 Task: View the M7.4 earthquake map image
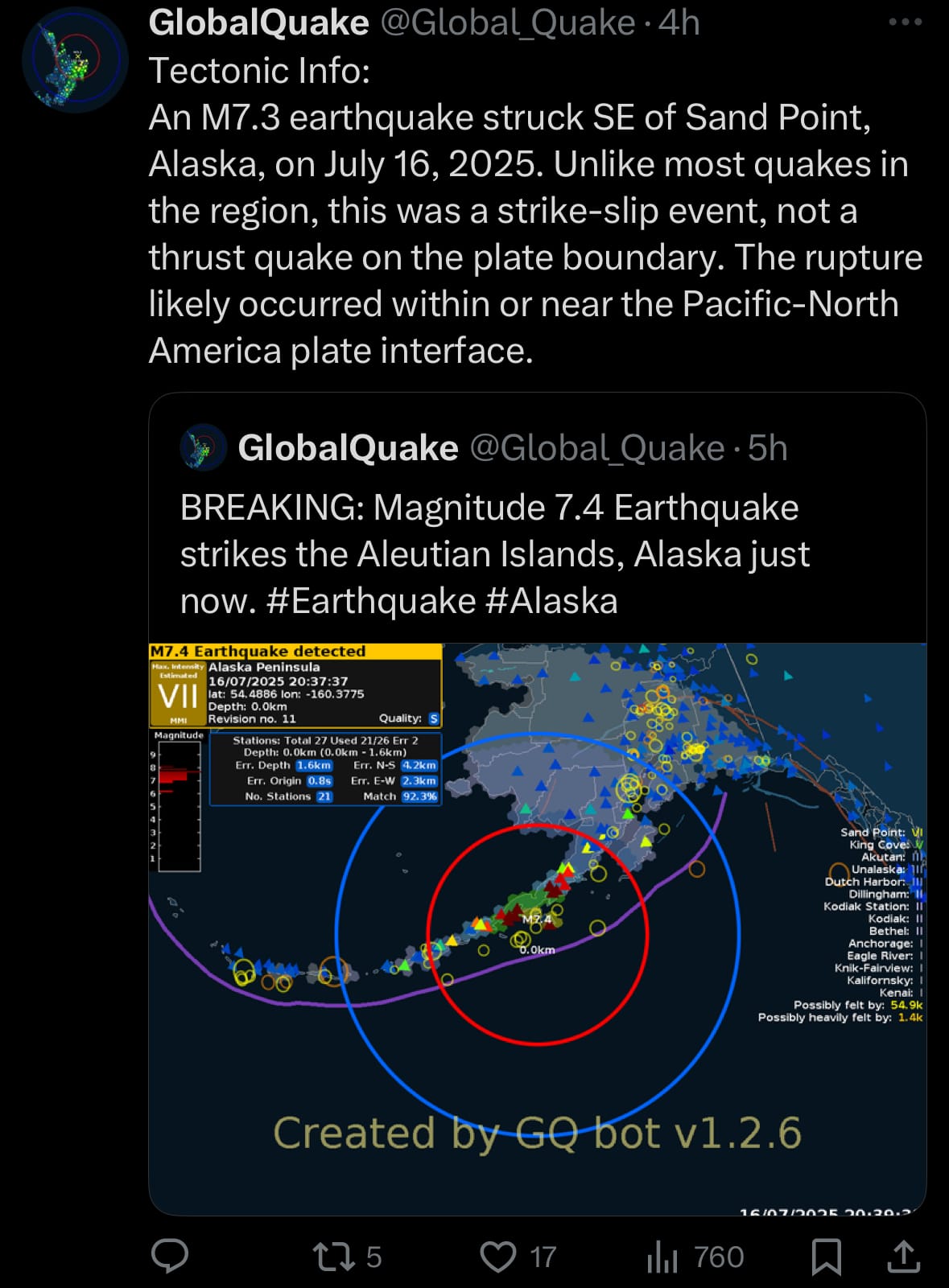click(537, 925)
